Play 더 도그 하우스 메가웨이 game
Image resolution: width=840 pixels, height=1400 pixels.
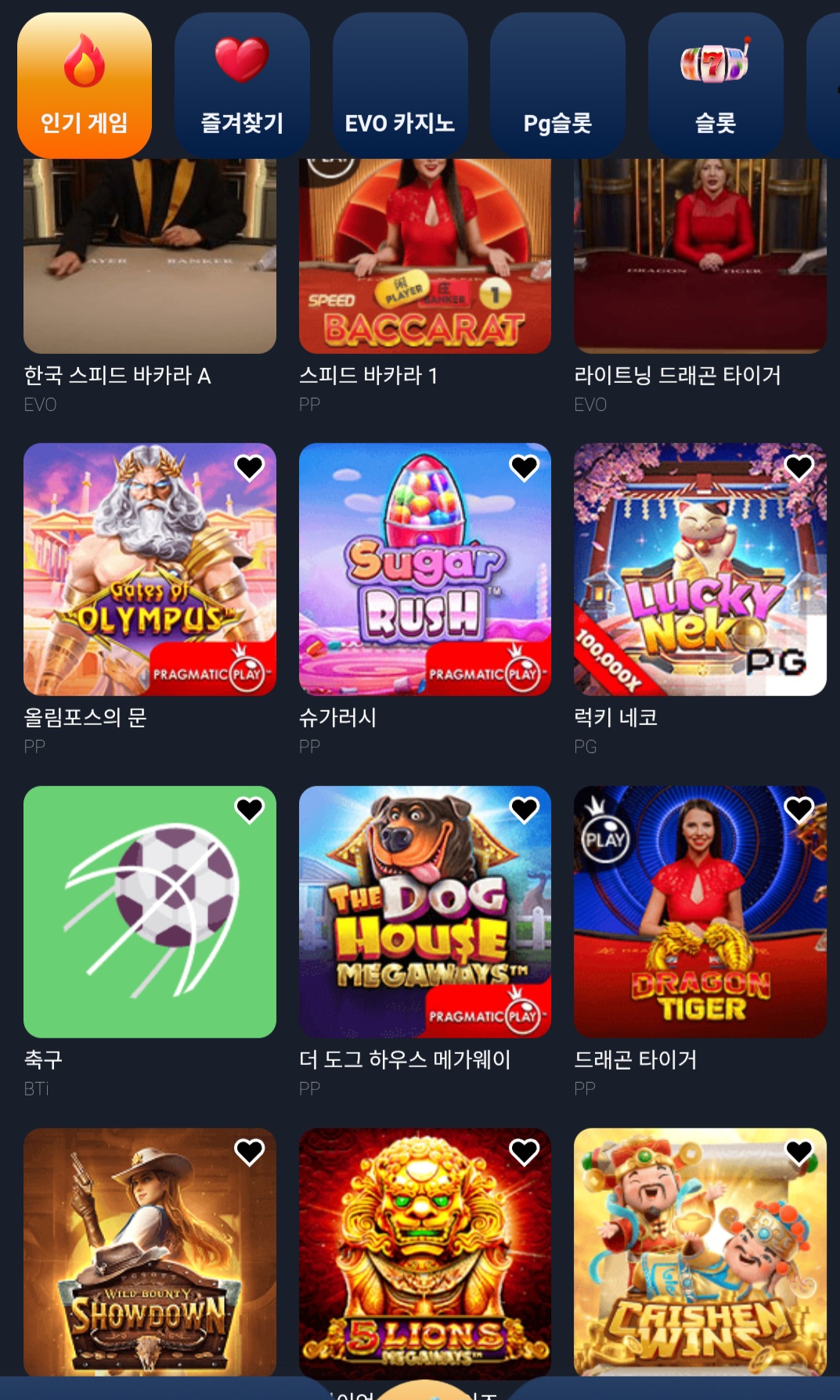click(x=424, y=911)
